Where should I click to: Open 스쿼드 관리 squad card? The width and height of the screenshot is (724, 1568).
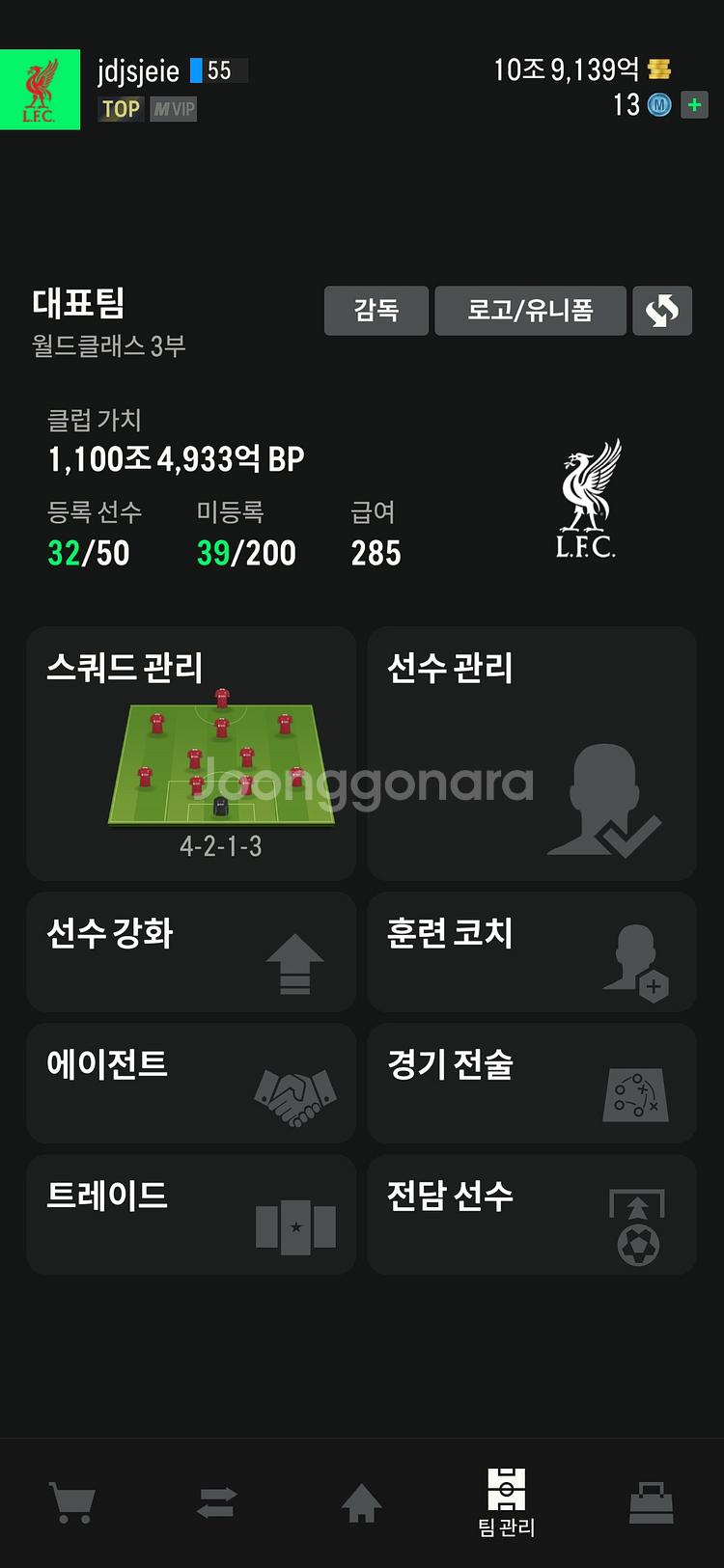coord(191,754)
